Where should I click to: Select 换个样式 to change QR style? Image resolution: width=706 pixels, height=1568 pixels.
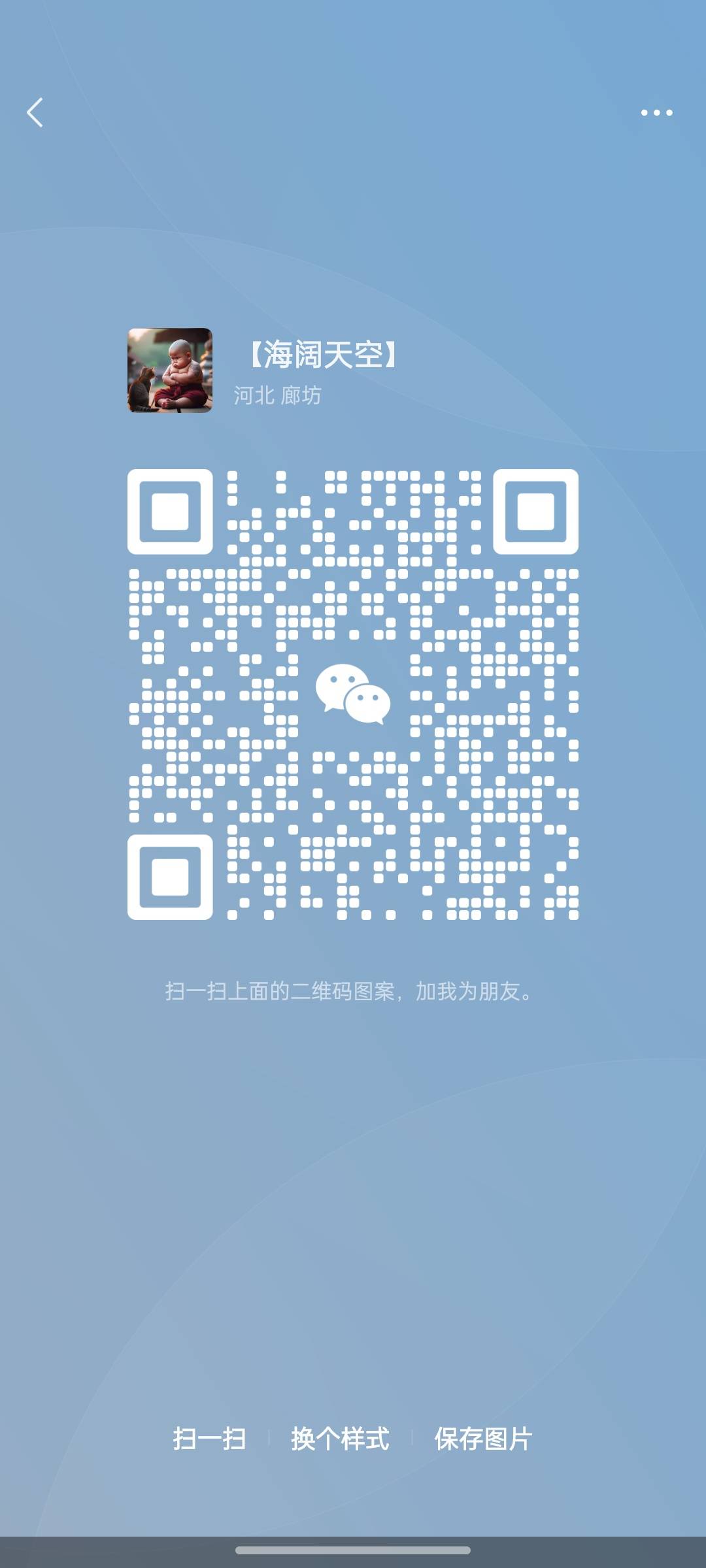340,1439
